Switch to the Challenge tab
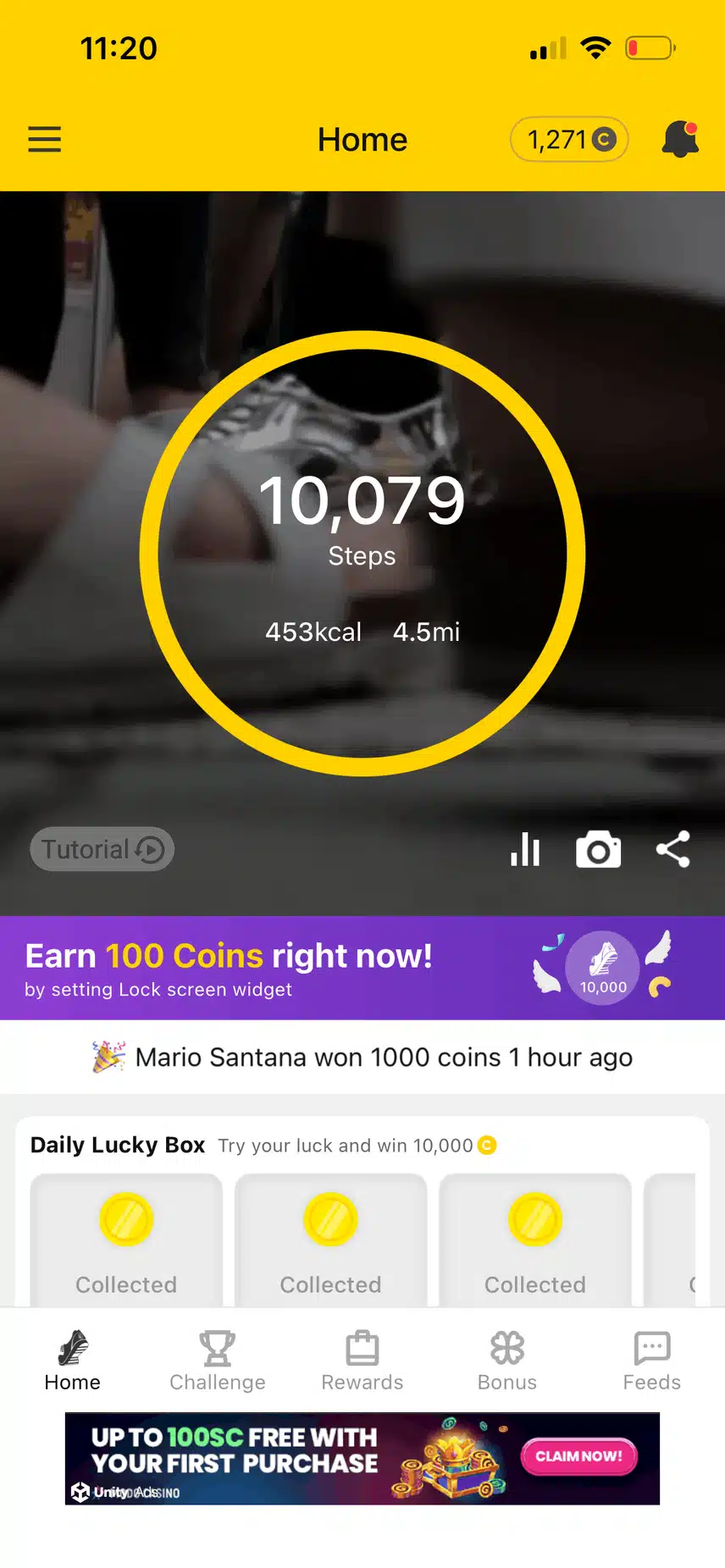This screenshot has width=725, height=1568. (218, 1361)
